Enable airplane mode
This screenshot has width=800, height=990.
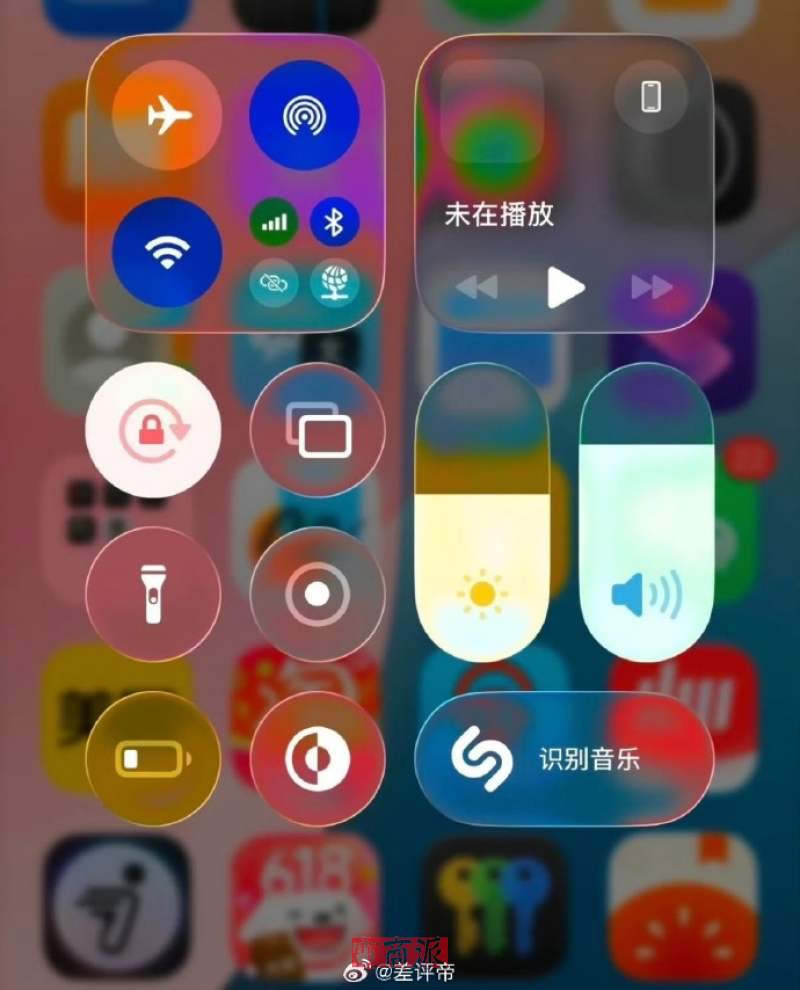pyautogui.click(x=167, y=117)
